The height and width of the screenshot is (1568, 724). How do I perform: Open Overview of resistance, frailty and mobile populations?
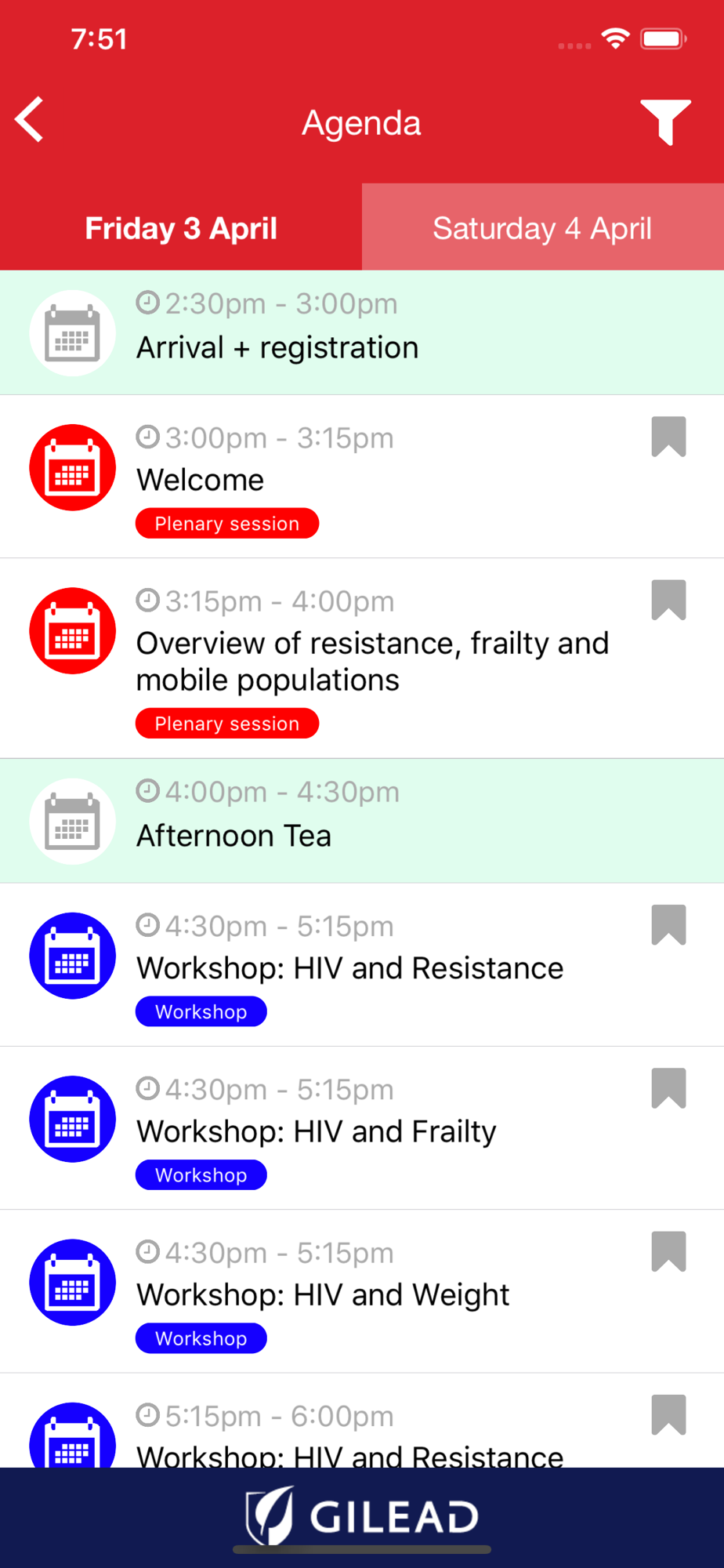pos(362,659)
